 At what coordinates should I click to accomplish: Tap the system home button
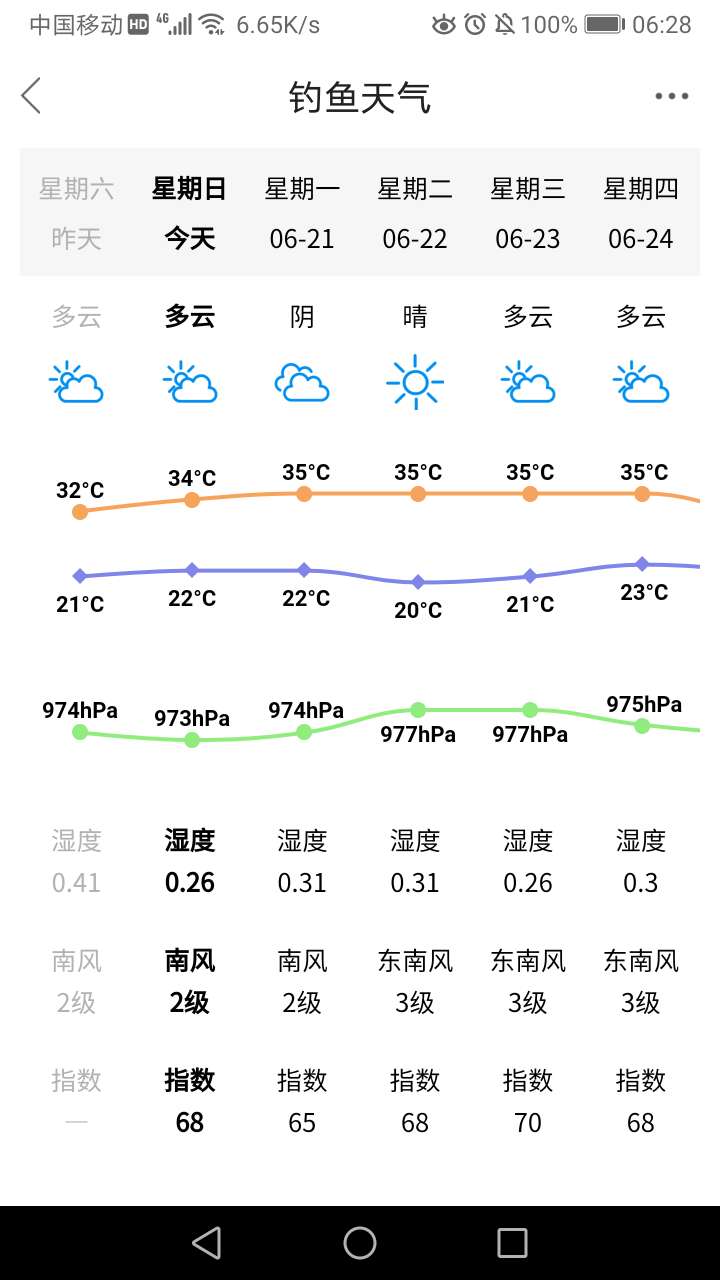coord(360,1243)
